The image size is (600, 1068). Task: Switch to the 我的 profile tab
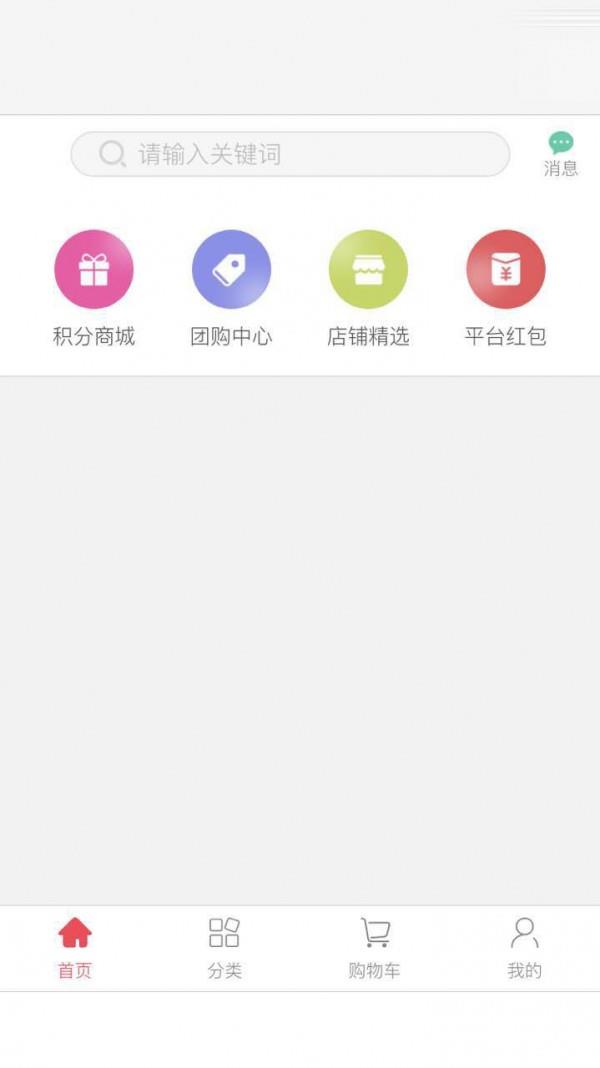pyautogui.click(x=524, y=948)
